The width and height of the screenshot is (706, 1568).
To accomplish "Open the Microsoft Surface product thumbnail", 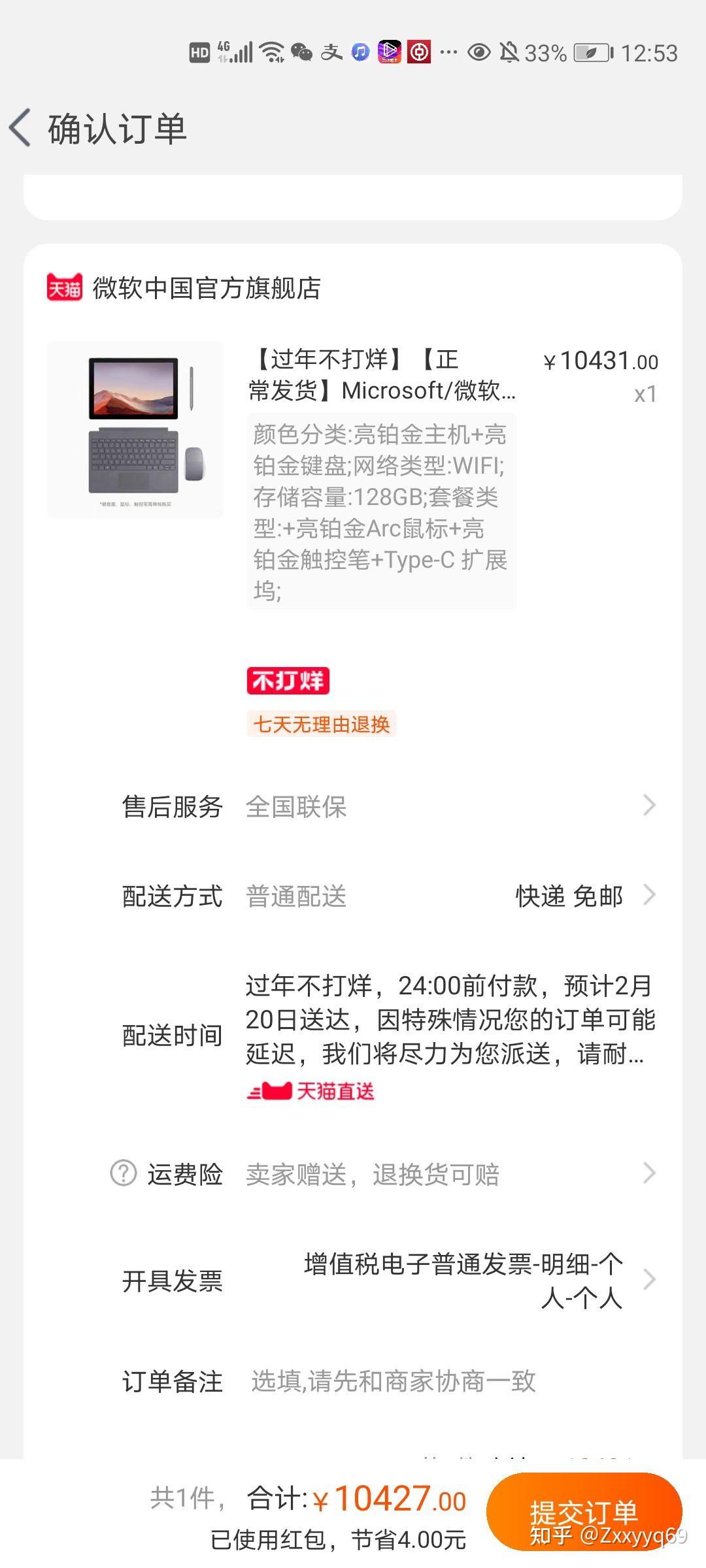I will [135, 429].
